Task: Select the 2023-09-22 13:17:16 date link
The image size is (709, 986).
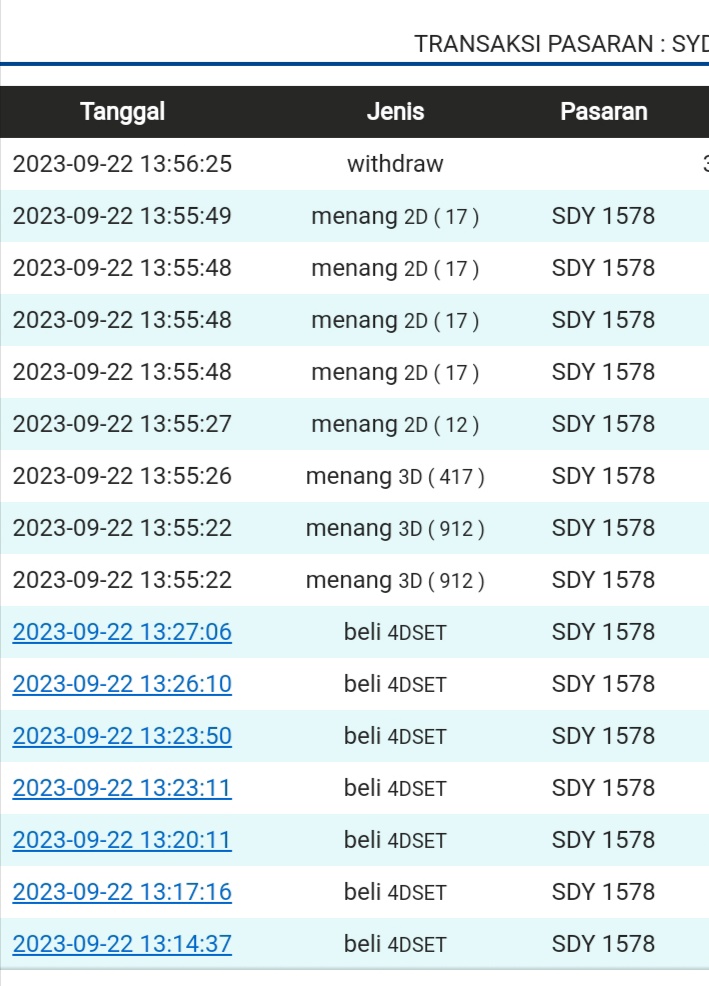Action: (122, 892)
